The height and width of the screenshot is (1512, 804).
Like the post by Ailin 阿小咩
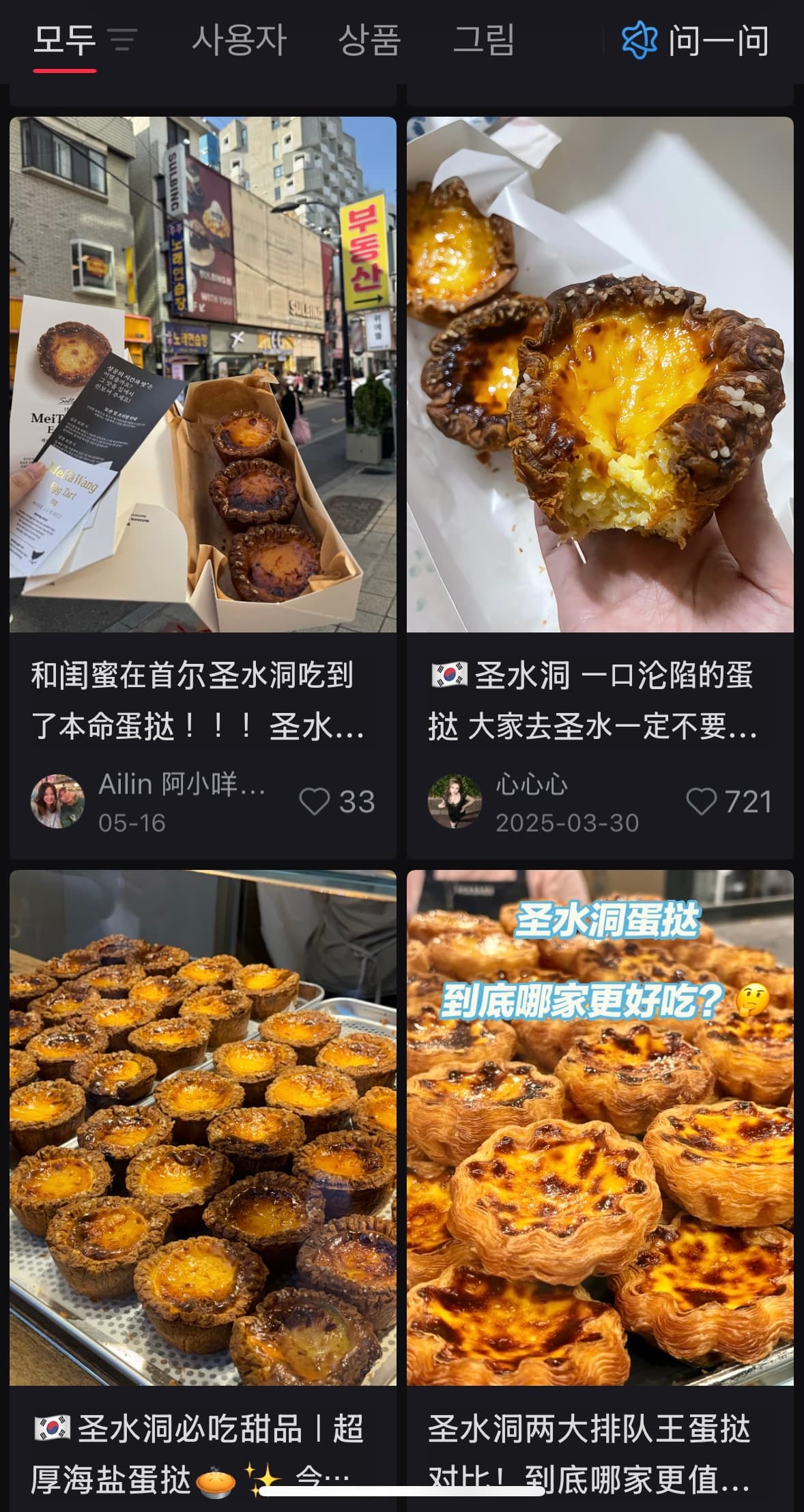coord(338,801)
